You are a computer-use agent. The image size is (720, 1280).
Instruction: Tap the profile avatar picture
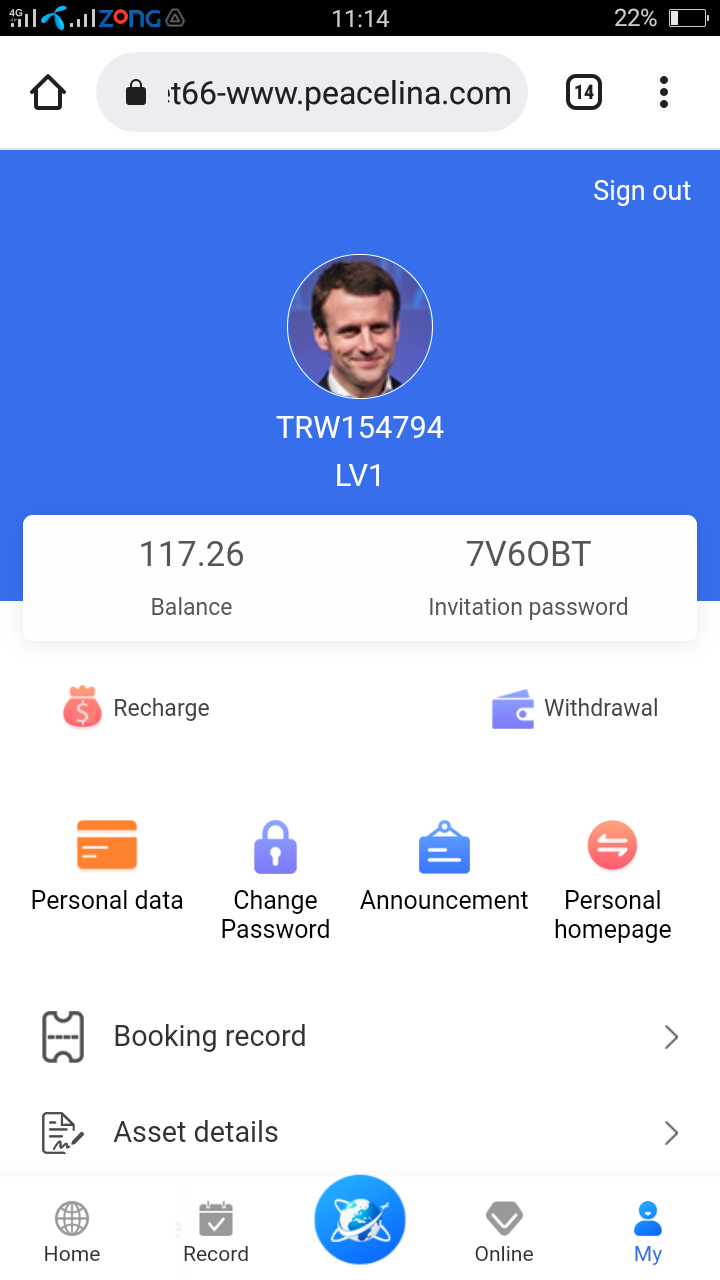(360, 327)
